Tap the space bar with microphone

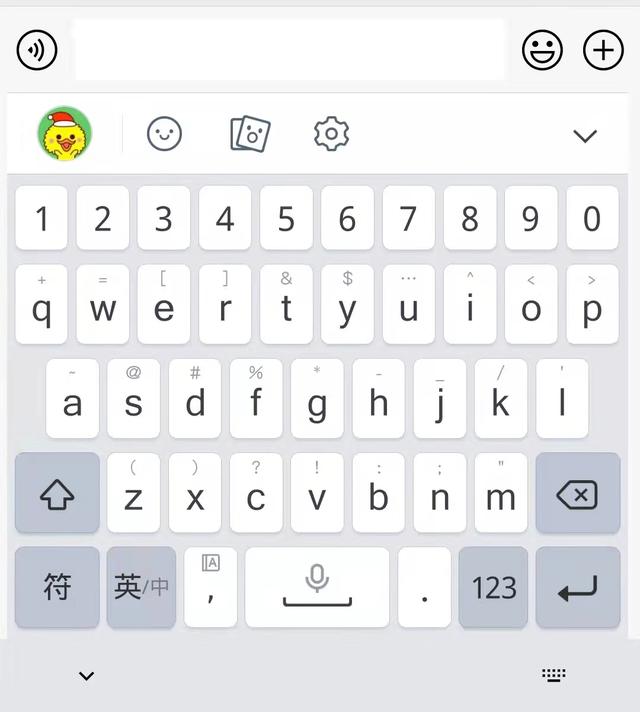point(317,587)
